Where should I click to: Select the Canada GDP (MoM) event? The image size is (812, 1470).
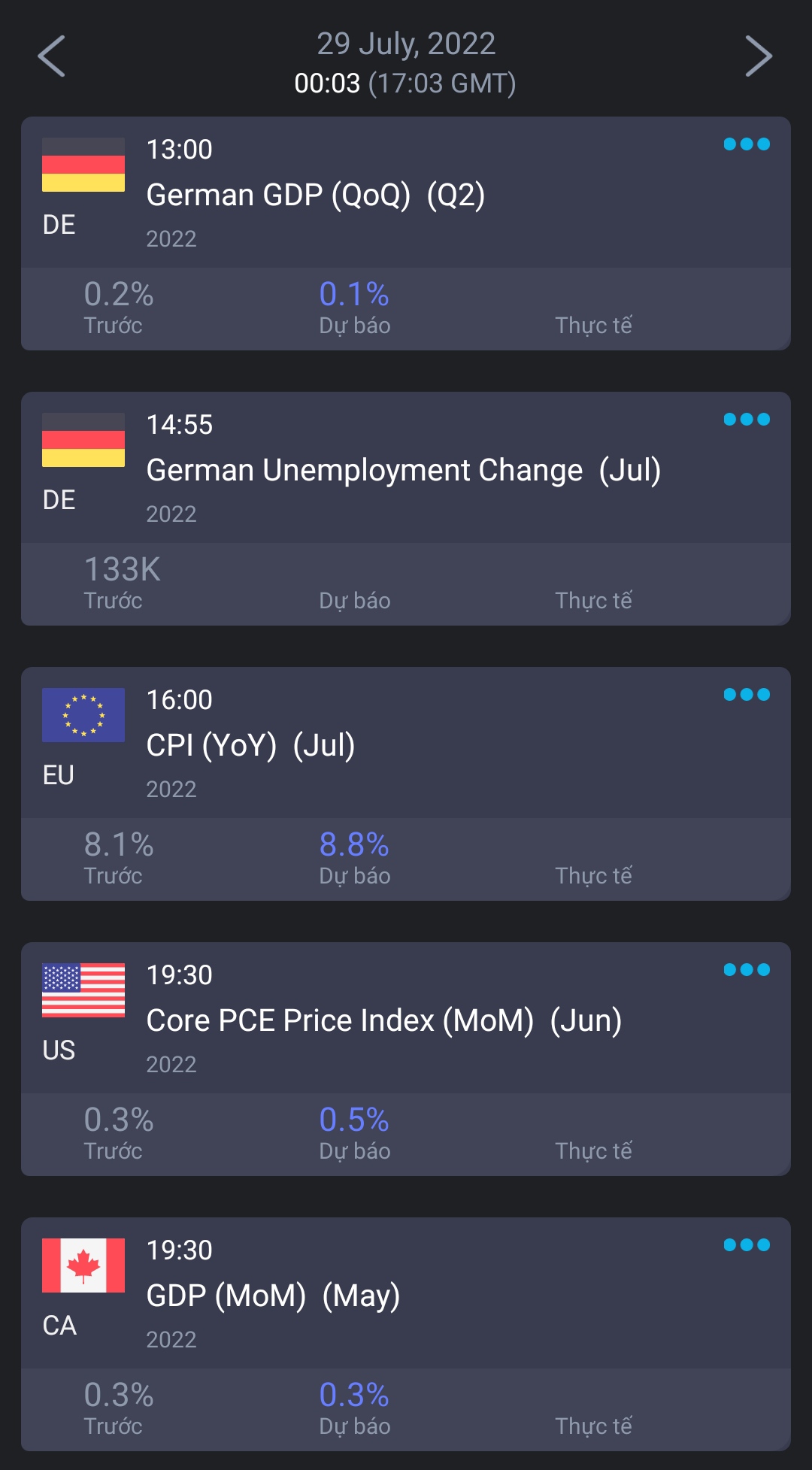[x=273, y=1296]
